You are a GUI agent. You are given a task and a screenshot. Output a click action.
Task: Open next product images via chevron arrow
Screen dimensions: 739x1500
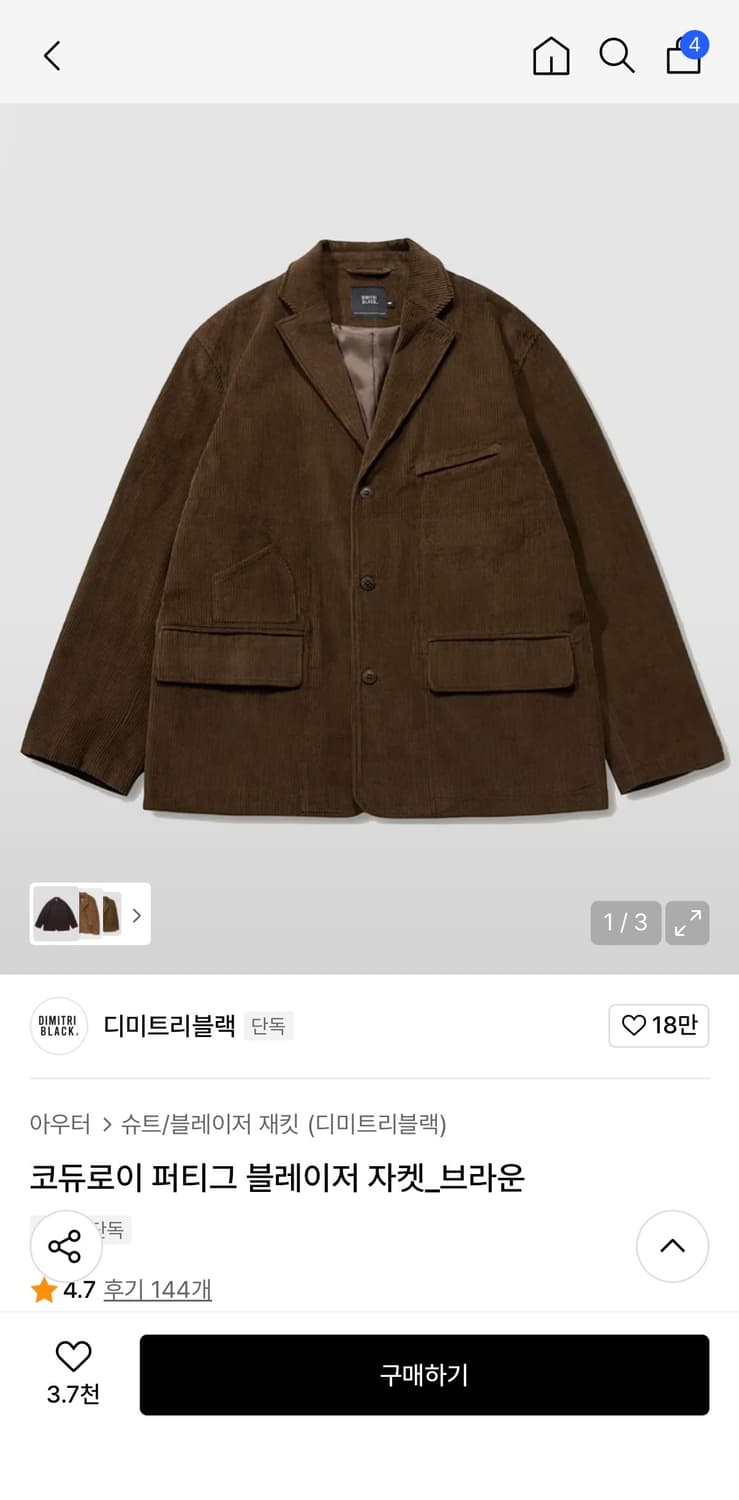point(136,915)
